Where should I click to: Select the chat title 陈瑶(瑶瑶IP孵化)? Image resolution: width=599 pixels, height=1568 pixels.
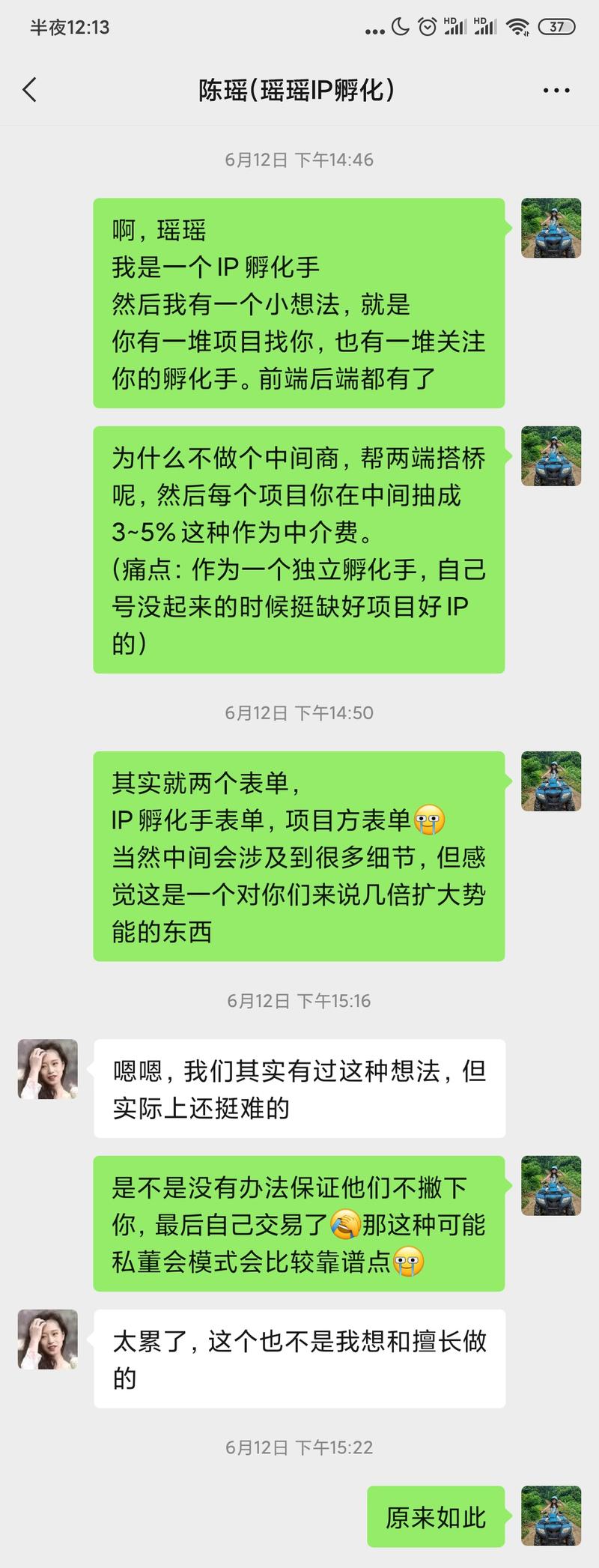299,89
